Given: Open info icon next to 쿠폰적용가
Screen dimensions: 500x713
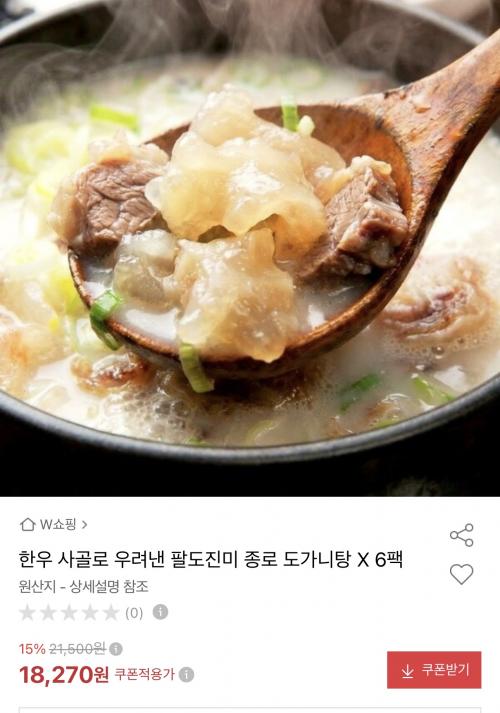Looking at the screenshot, I should [186, 674].
